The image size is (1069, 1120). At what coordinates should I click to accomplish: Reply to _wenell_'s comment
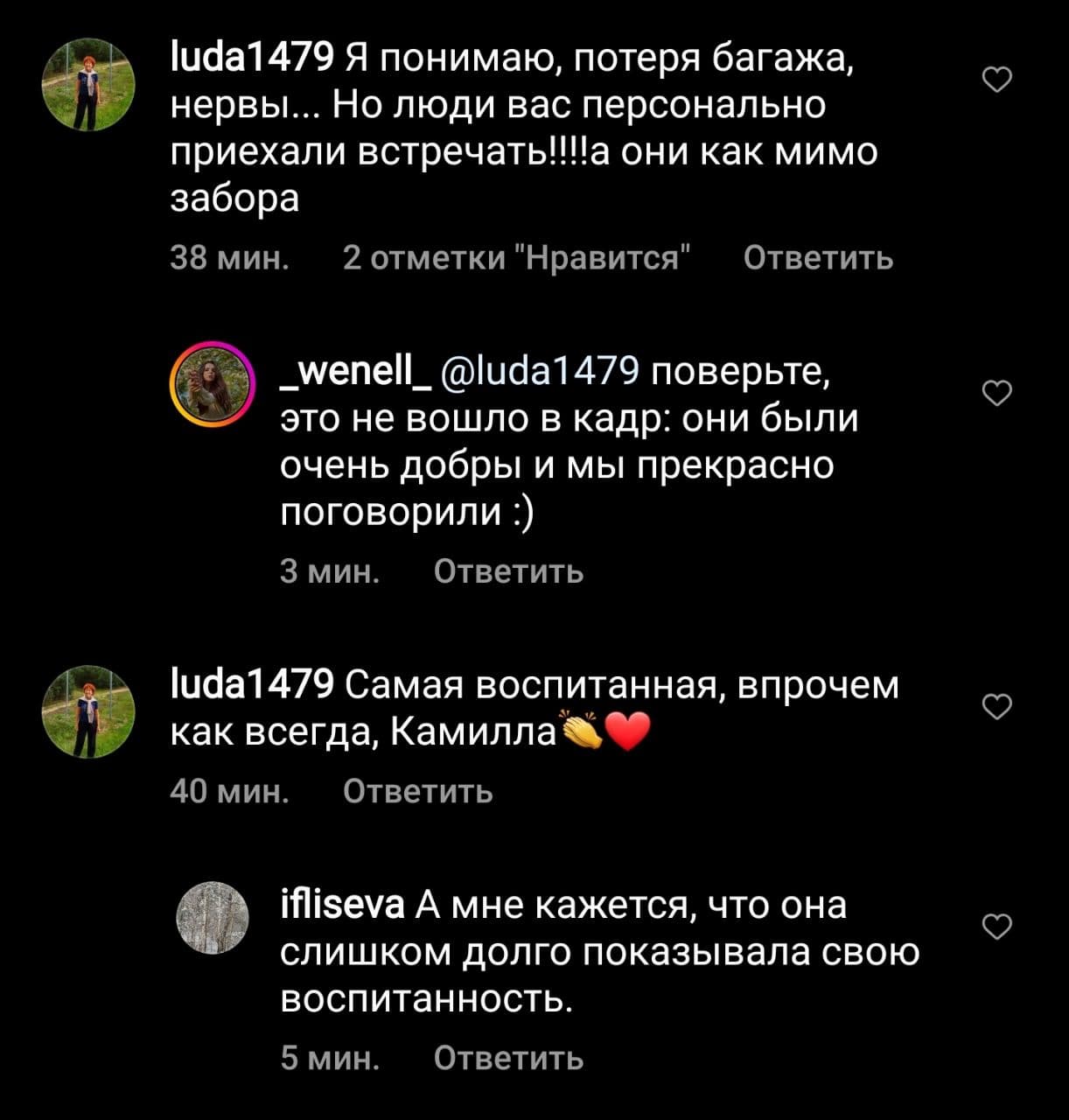[508, 571]
